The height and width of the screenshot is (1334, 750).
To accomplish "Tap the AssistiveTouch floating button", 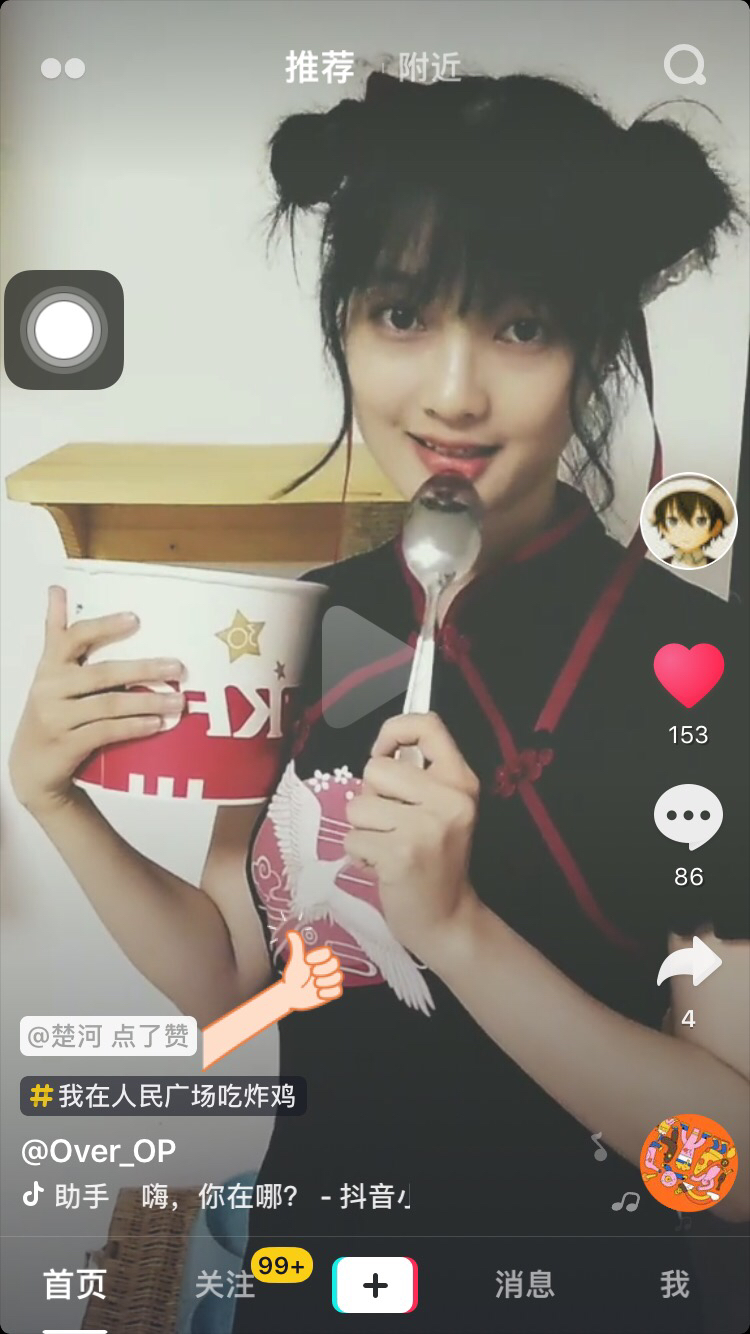I will coord(64,330).
